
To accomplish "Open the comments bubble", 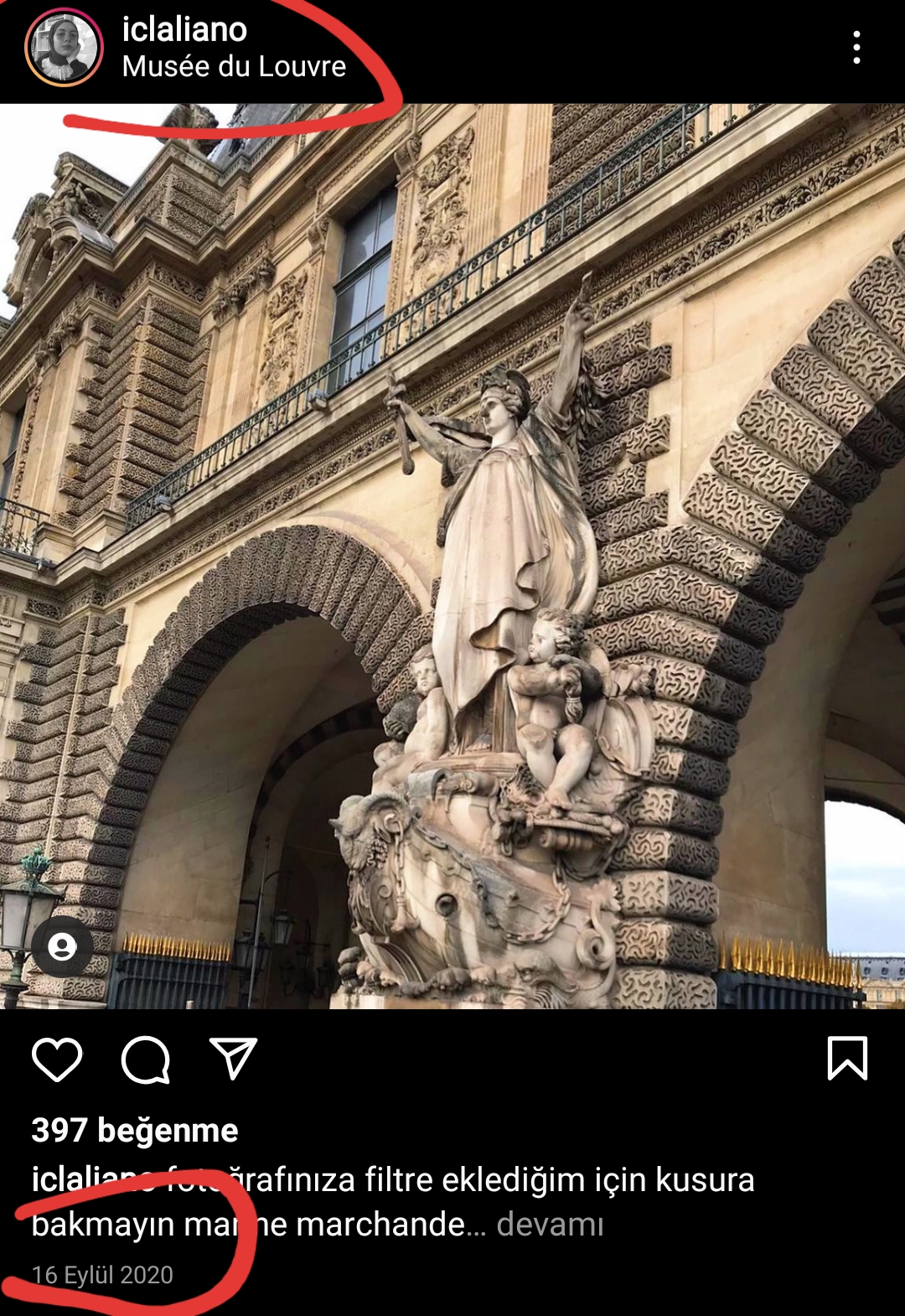I will (x=146, y=1060).
